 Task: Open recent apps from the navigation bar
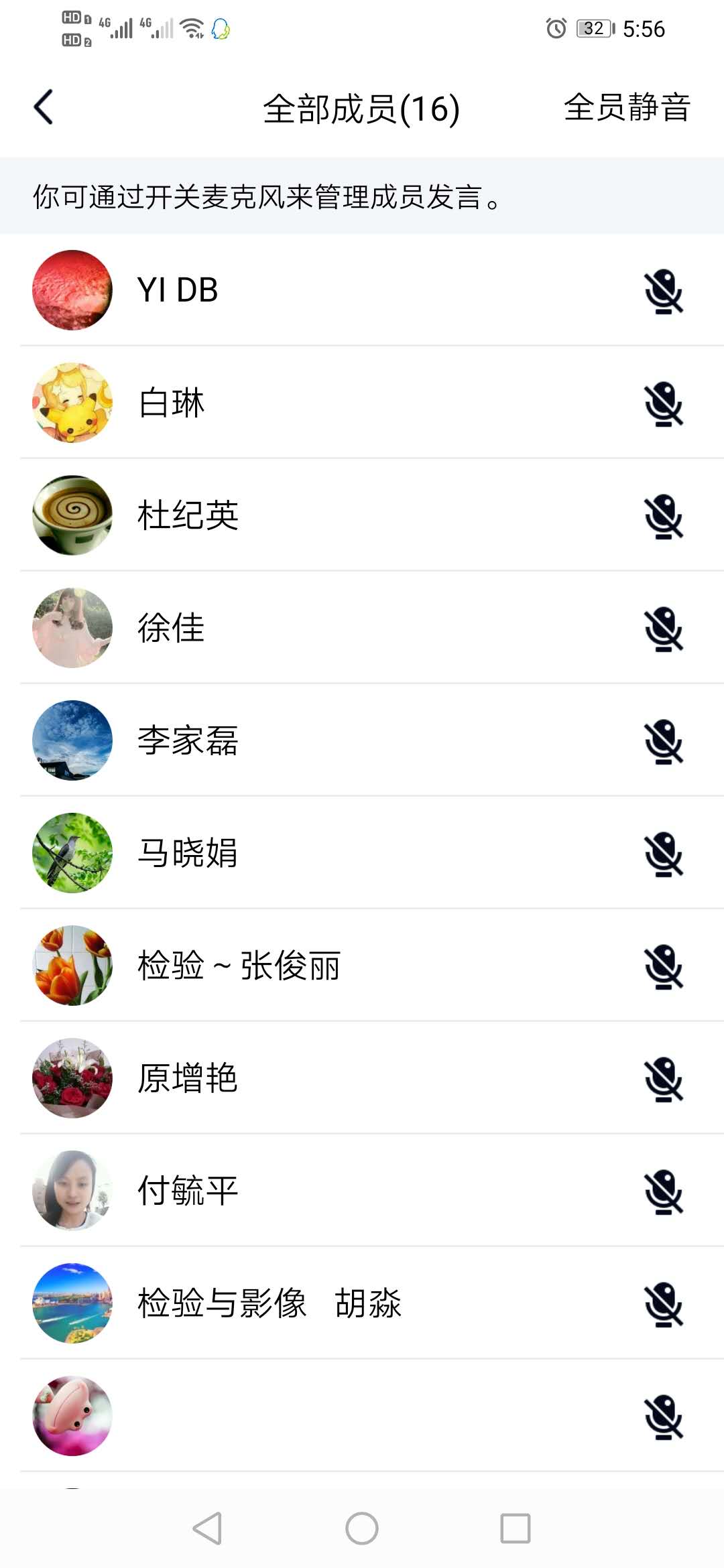click(x=515, y=1528)
